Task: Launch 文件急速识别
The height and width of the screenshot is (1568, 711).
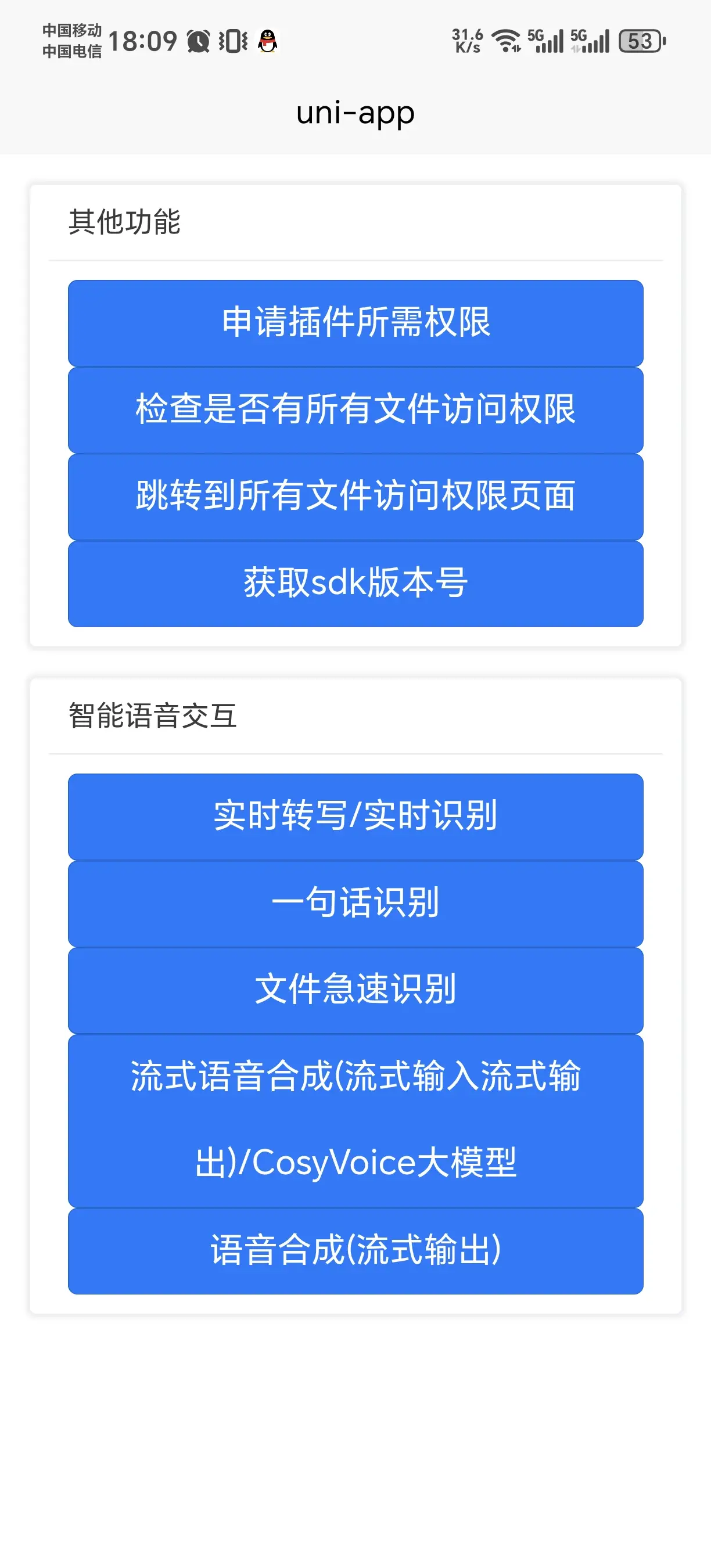Action: pyautogui.click(x=355, y=990)
